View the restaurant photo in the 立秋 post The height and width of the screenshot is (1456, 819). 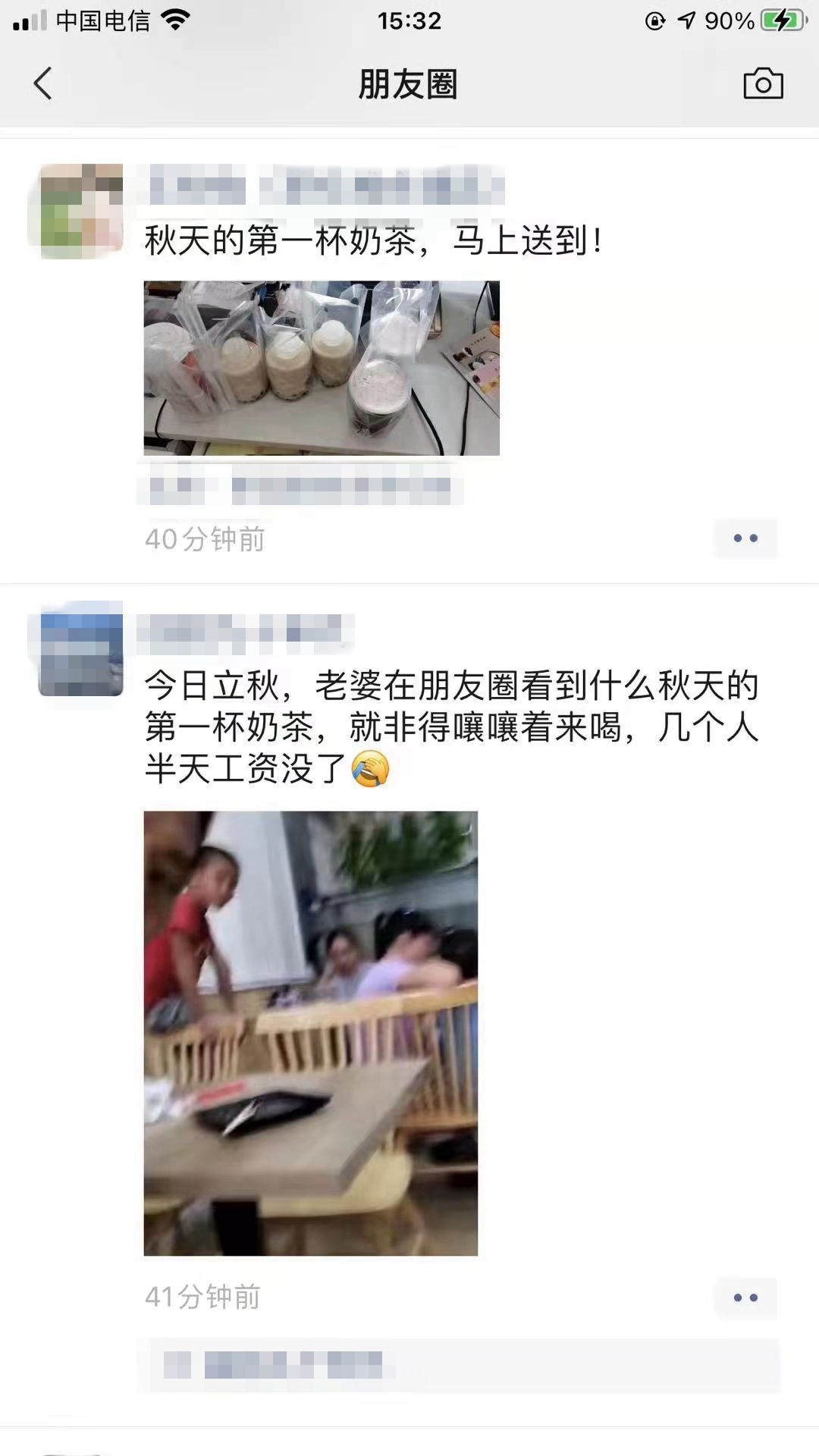coord(311,1033)
